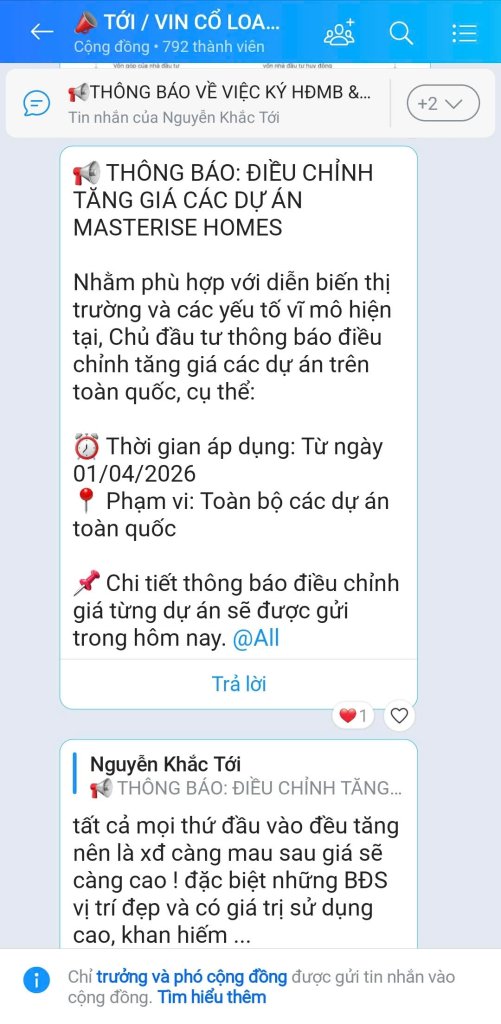Tap the @All mention

coord(256,638)
